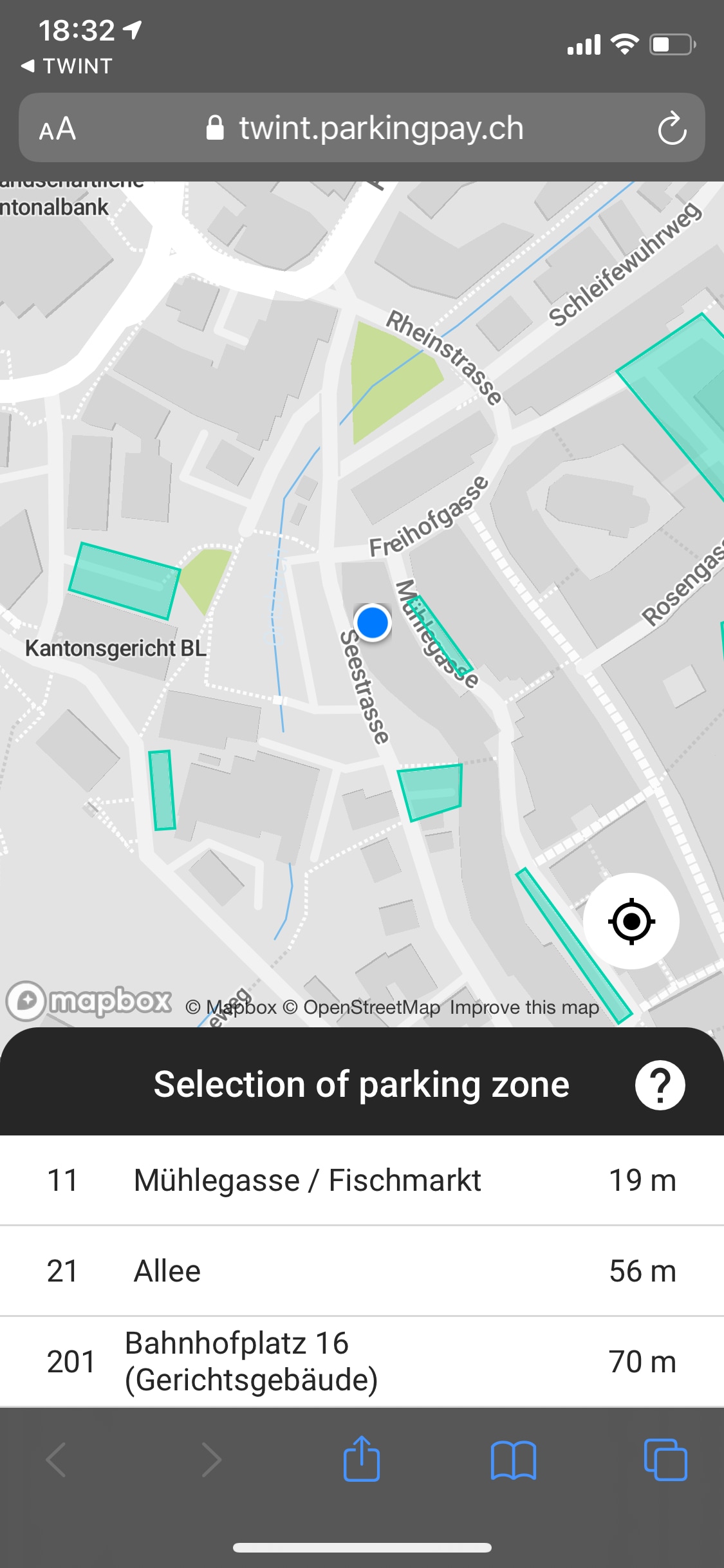Select zone 11 Mühlegasse / Fischmarkt
The width and height of the screenshot is (724, 1568).
pyautogui.click(x=362, y=1180)
